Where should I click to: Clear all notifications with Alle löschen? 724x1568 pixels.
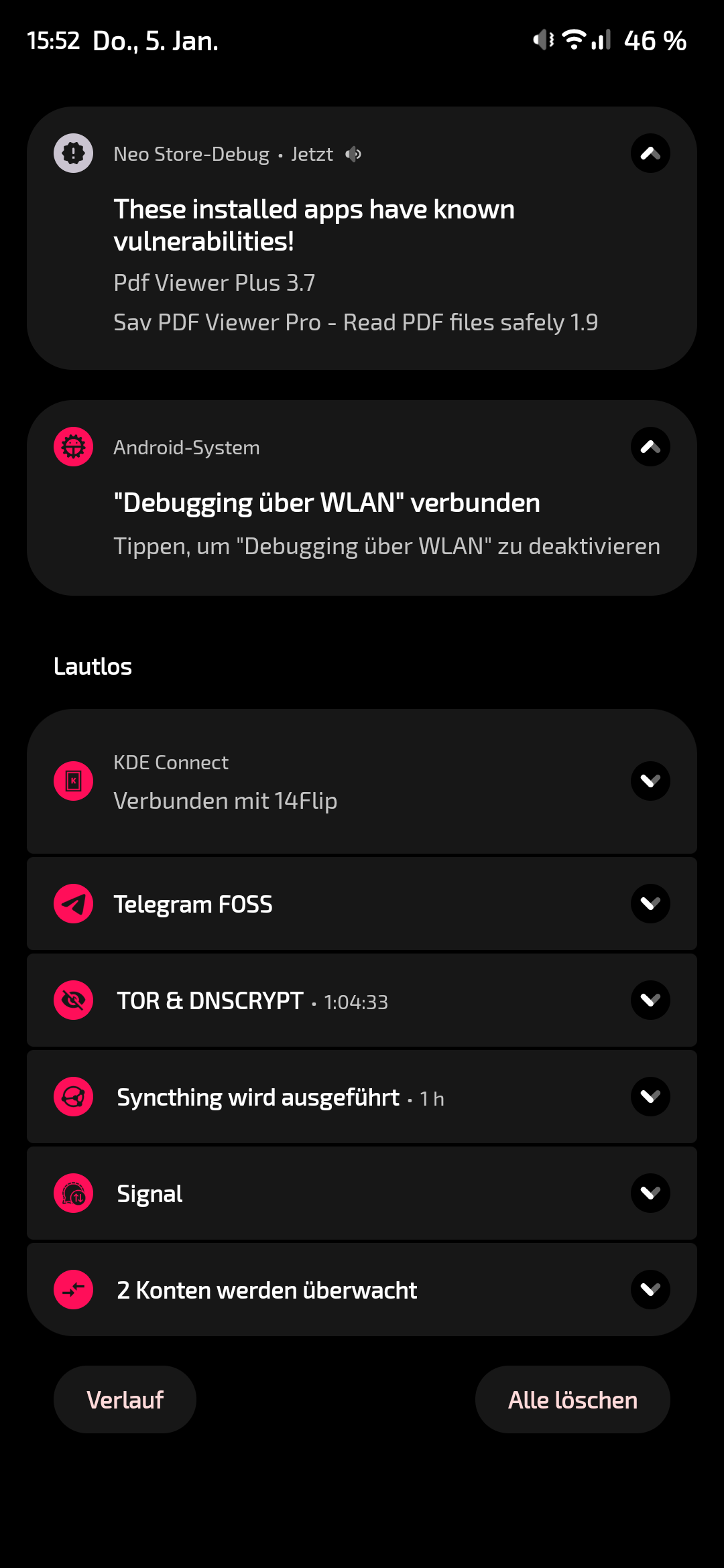pos(572,1400)
